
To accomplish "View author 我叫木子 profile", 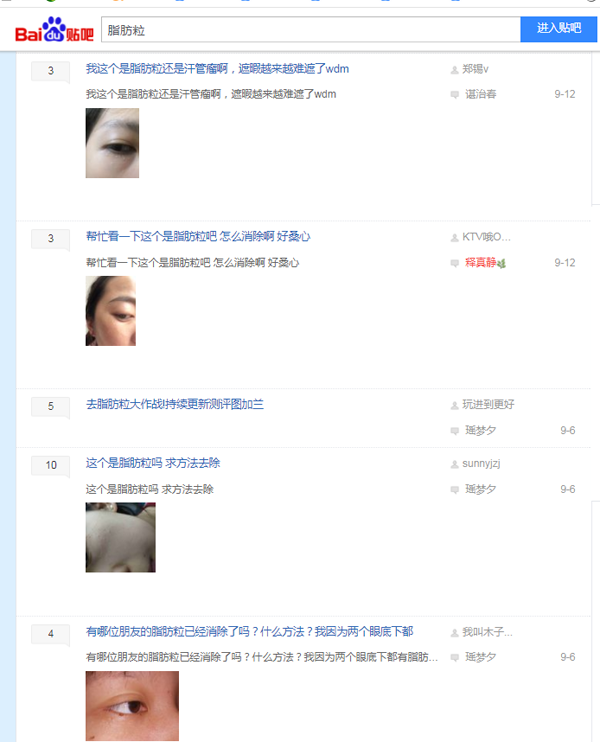I will coord(486,632).
